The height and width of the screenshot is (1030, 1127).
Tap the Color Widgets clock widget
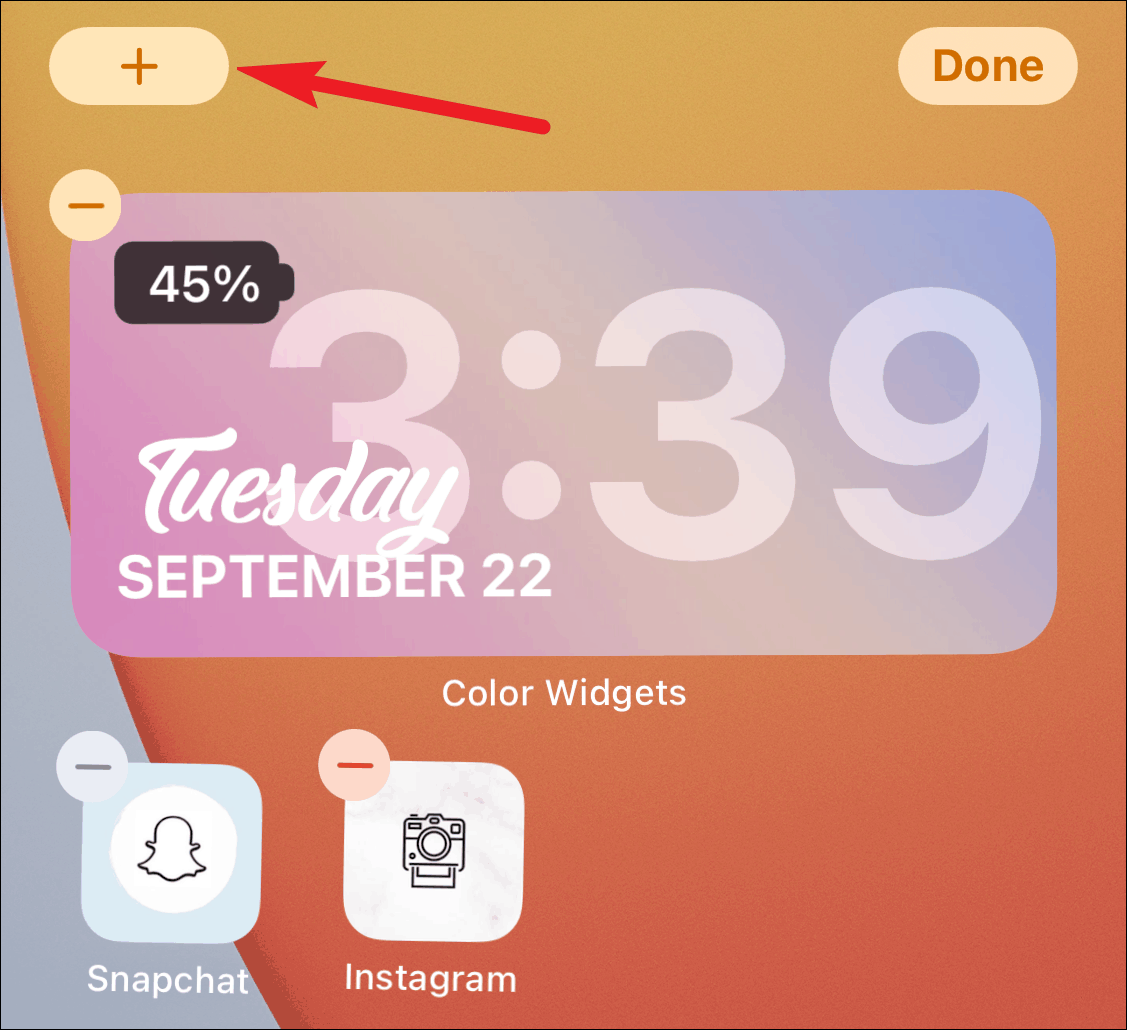pyautogui.click(x=564, y=423)
